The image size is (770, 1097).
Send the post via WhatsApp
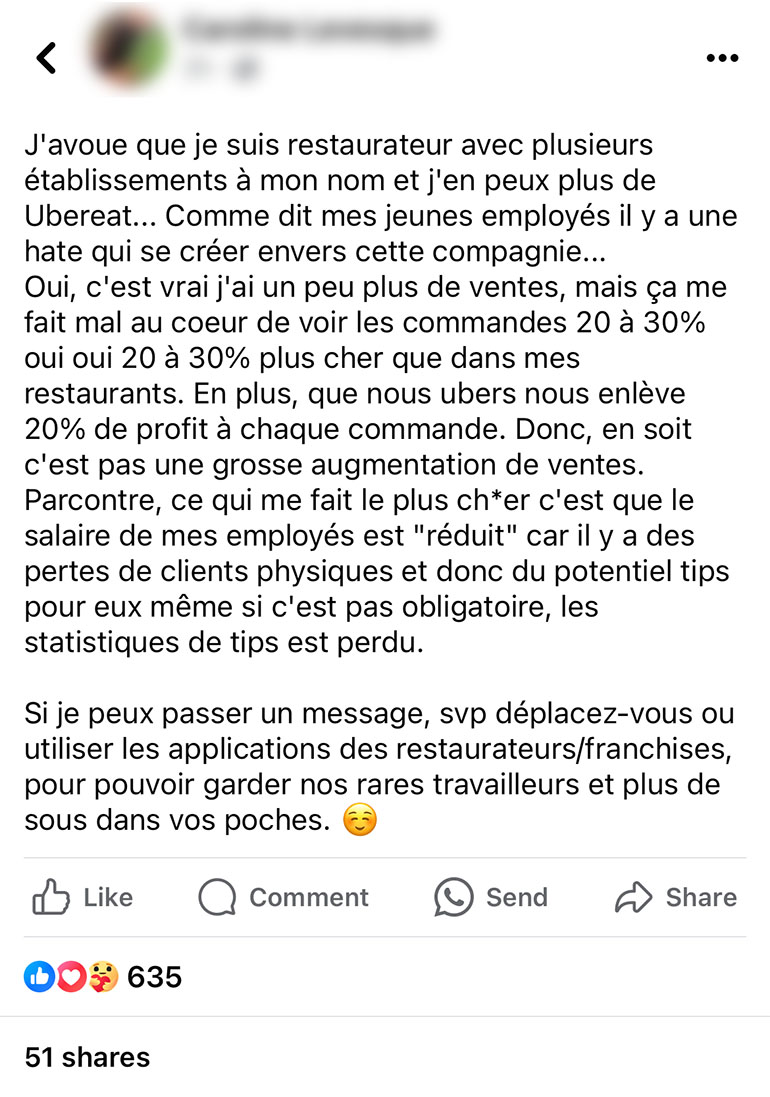pyautogui.click(x=491, y=897)
